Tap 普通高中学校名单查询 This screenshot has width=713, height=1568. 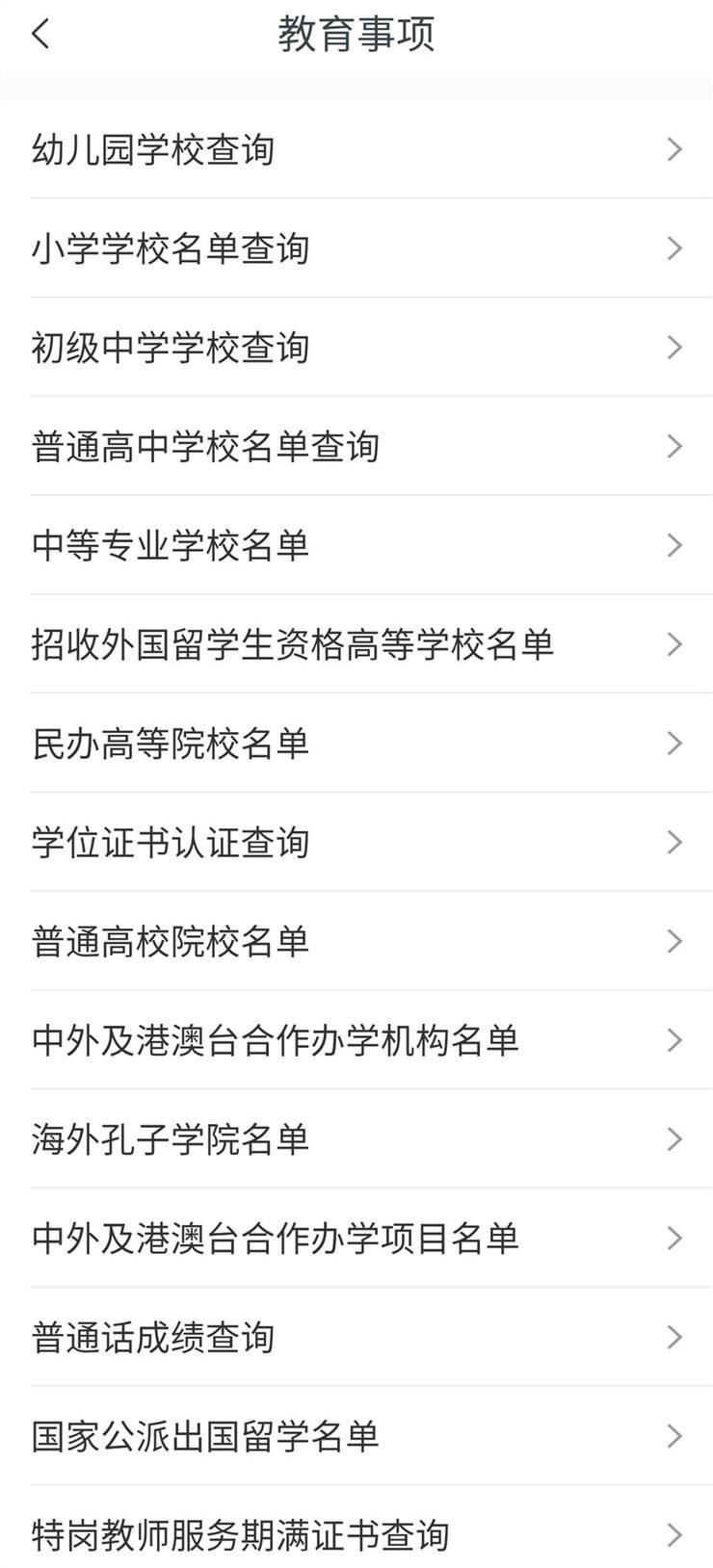pos(356,447)
